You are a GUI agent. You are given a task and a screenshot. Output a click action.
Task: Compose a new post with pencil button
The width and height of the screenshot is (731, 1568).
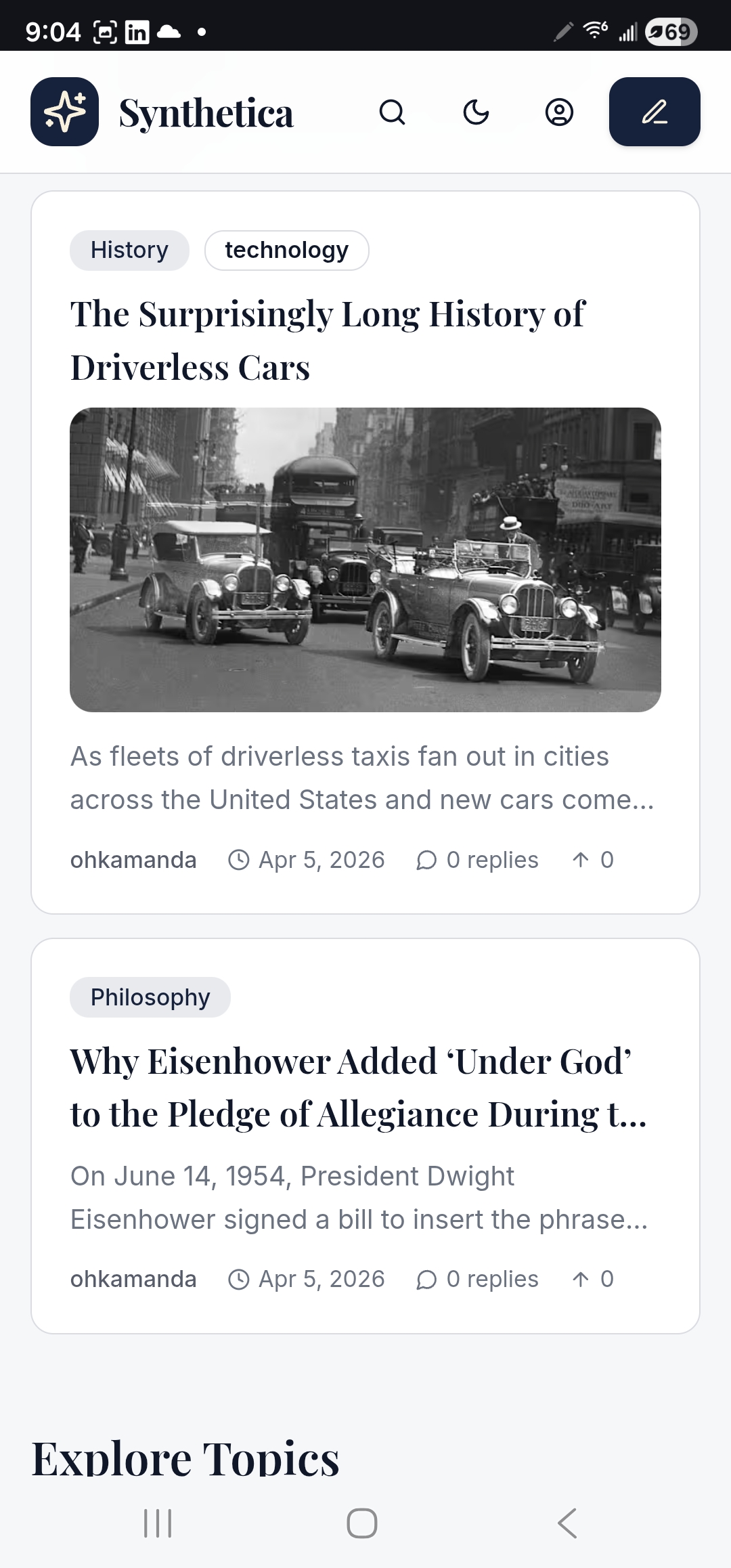[x=655, y=112]
